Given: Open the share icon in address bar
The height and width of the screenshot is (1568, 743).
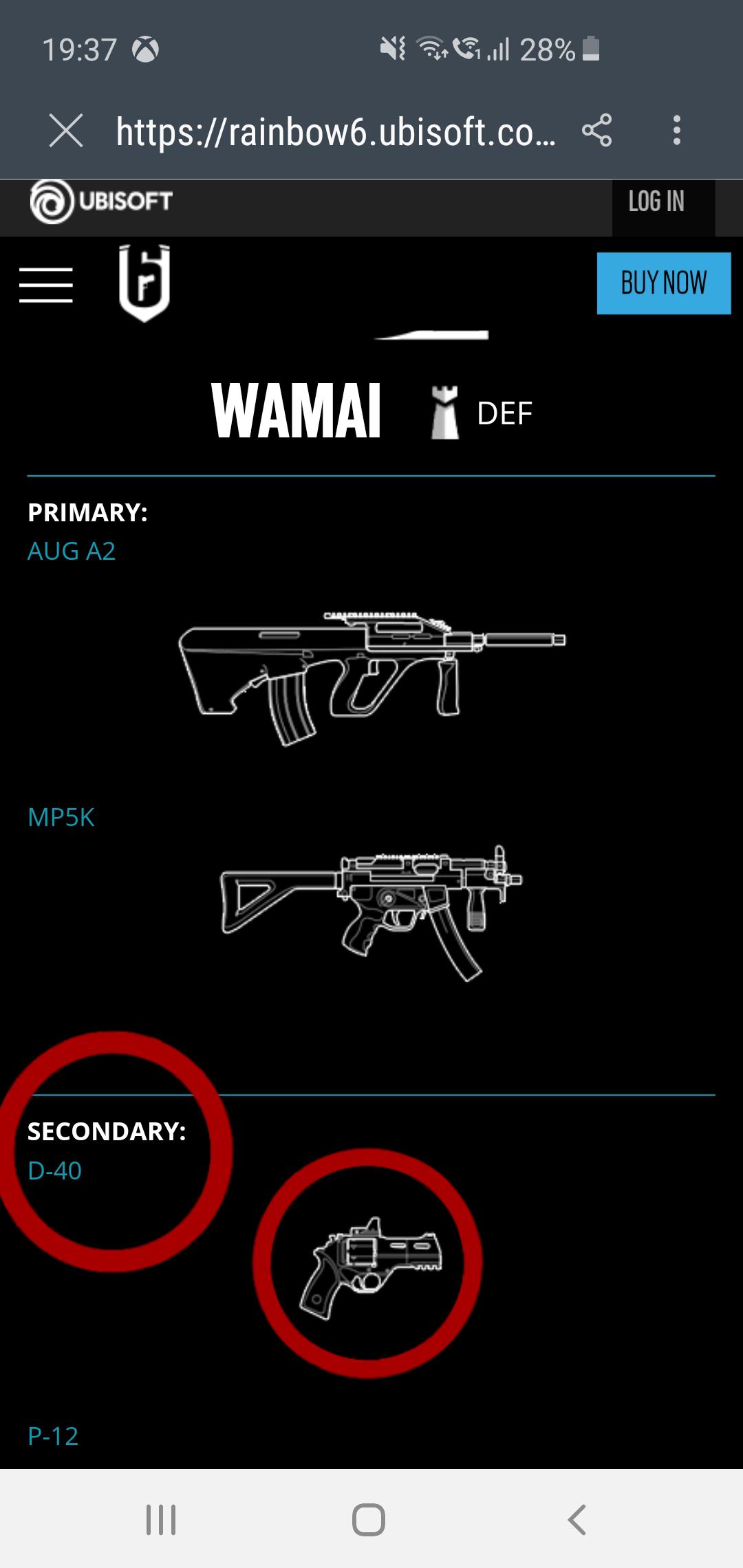Looking at the screenshot, I should click(598, 131).
